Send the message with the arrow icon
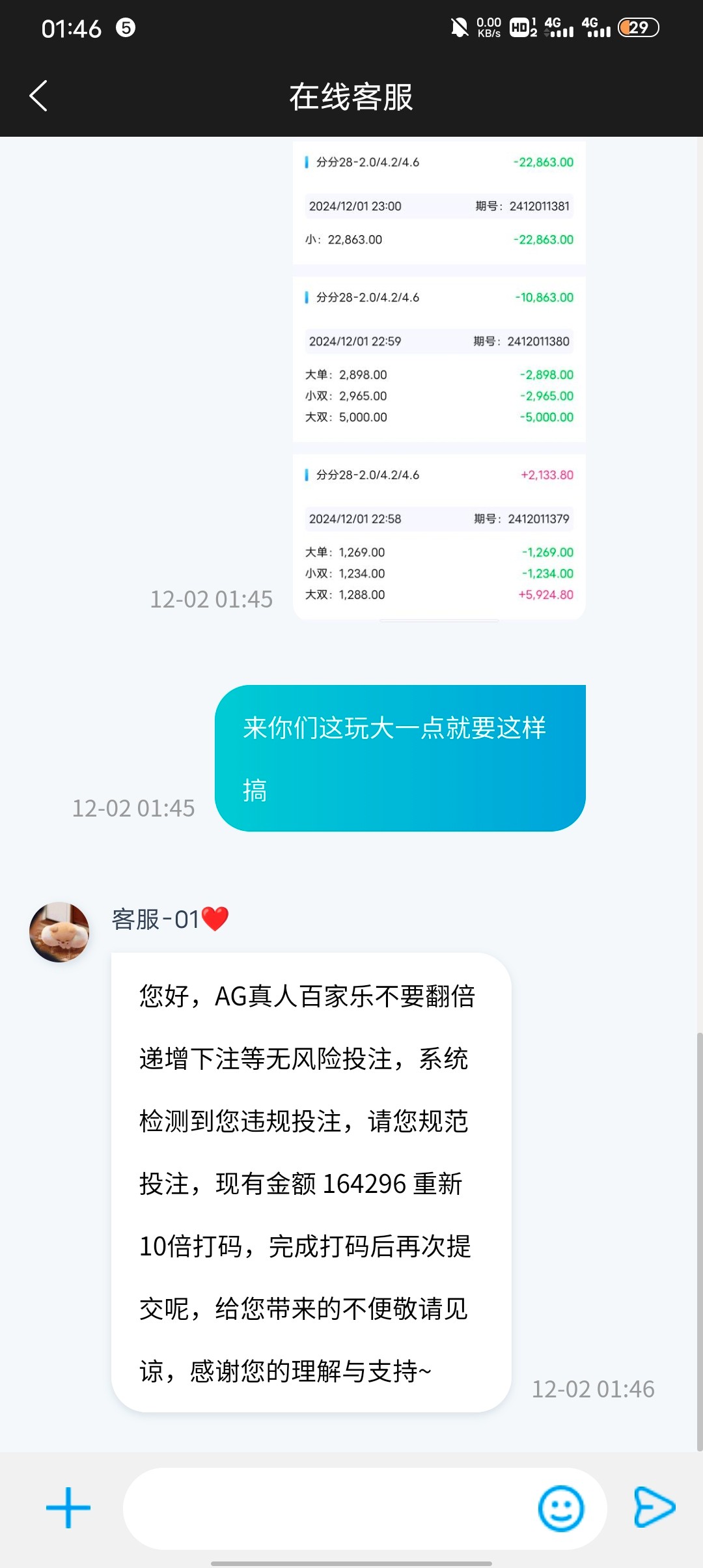Viewport: 703px width, 1568px height. coord(654,1507)
